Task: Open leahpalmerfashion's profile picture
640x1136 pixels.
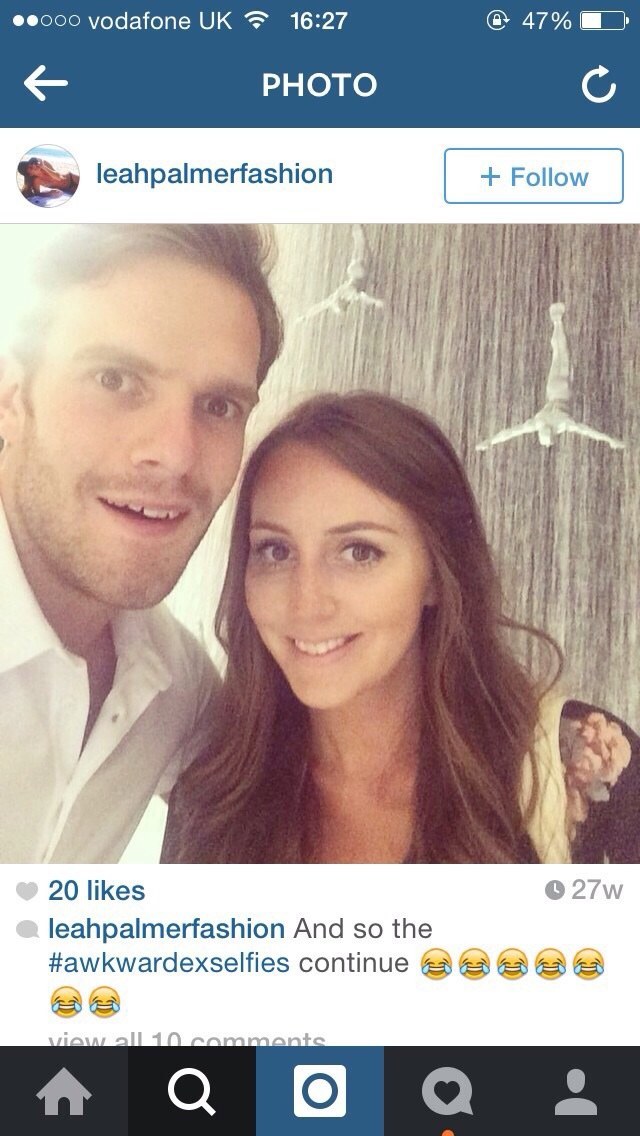Action: (x=48, y=176)
